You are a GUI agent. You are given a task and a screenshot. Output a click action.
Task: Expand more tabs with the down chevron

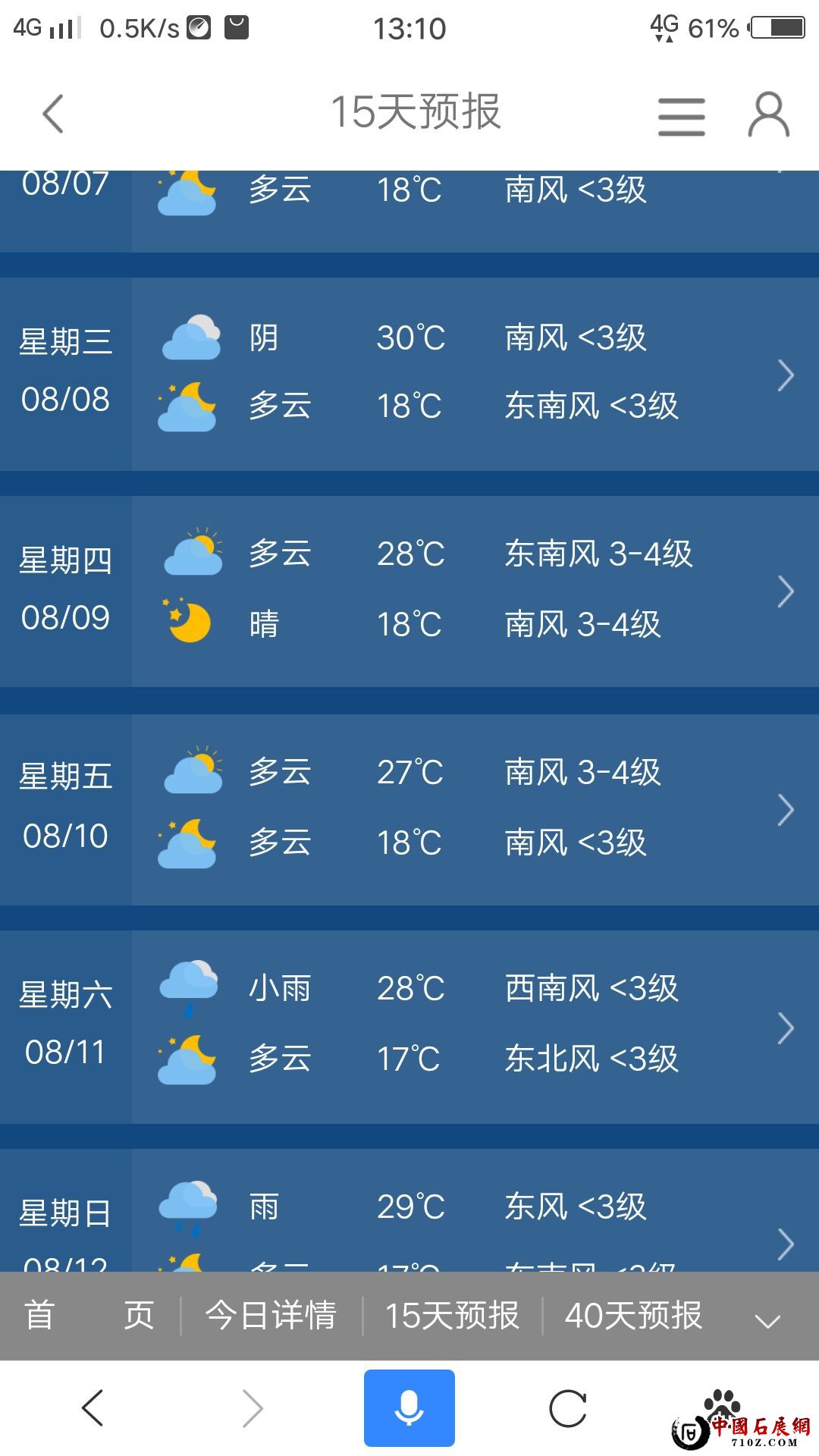767,1321
